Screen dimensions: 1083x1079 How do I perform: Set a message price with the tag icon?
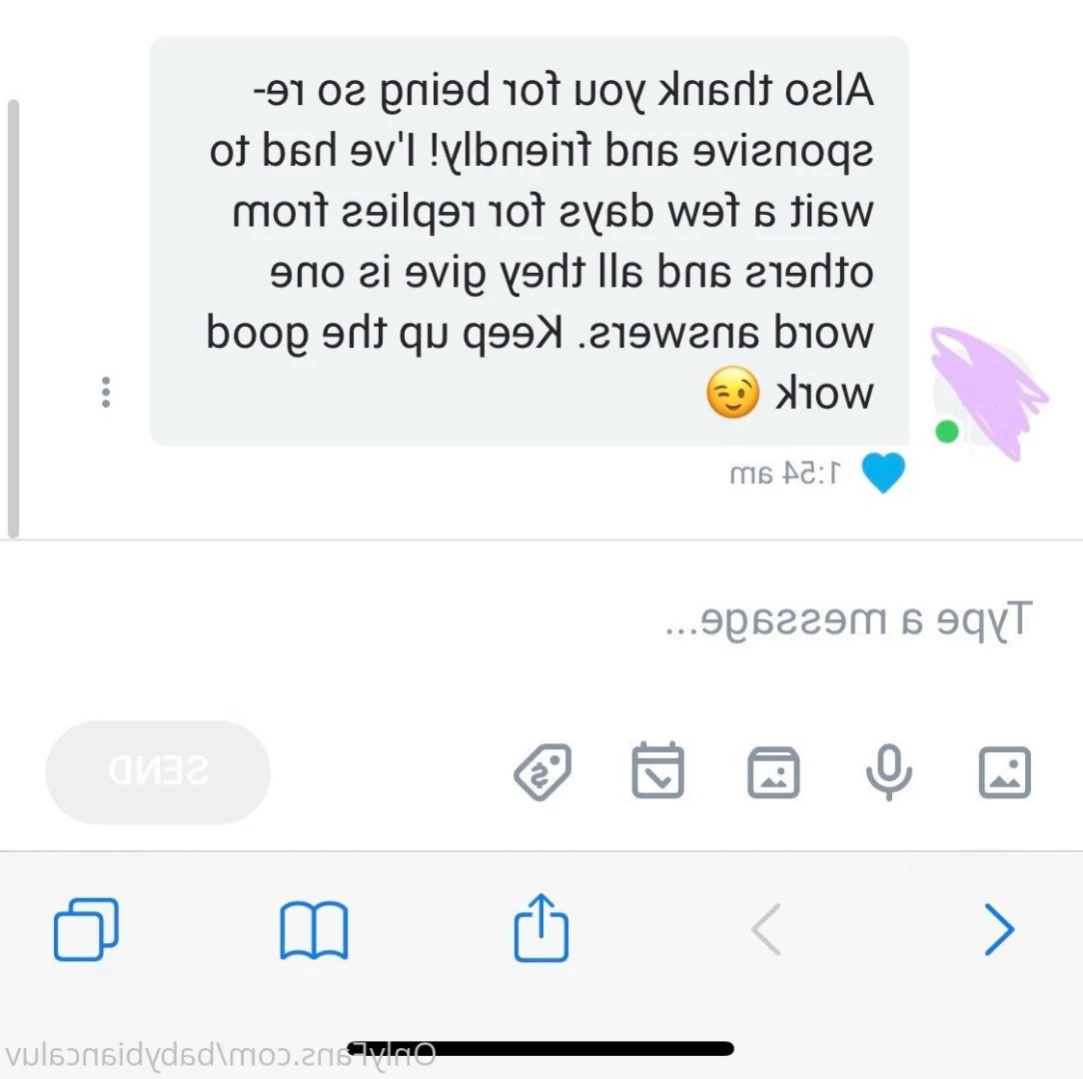(x=542, y=772)
